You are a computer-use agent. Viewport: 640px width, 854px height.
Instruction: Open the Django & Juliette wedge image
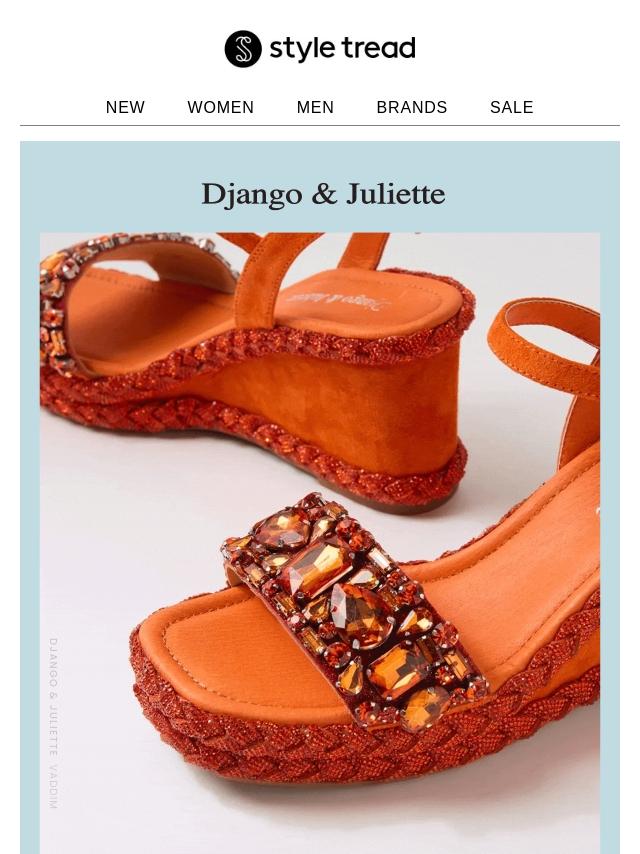coord(320,540)
